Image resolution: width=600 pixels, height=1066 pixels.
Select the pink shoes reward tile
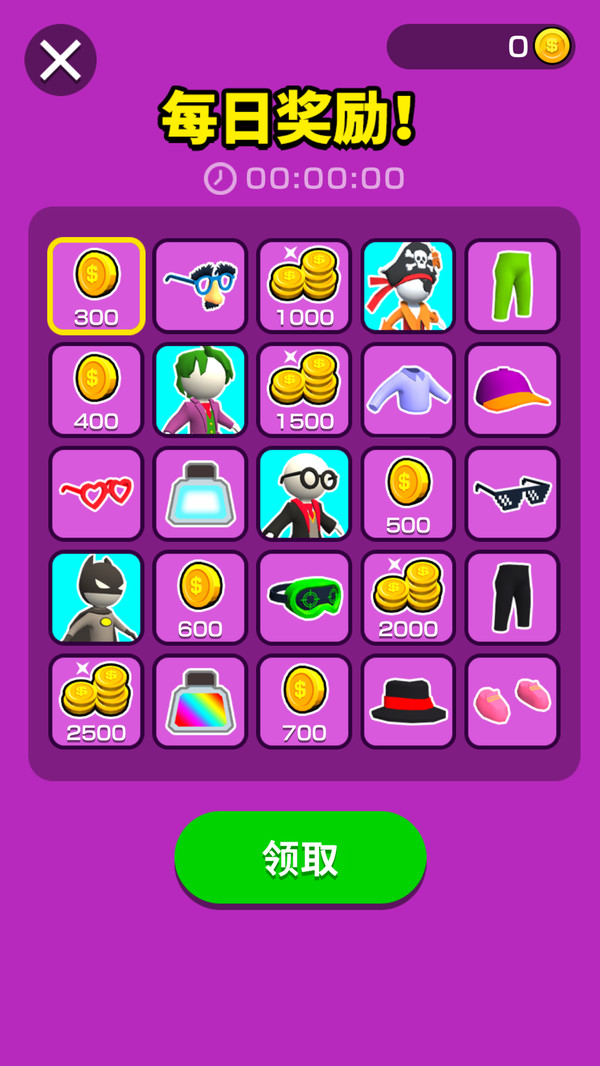[512, 702]
